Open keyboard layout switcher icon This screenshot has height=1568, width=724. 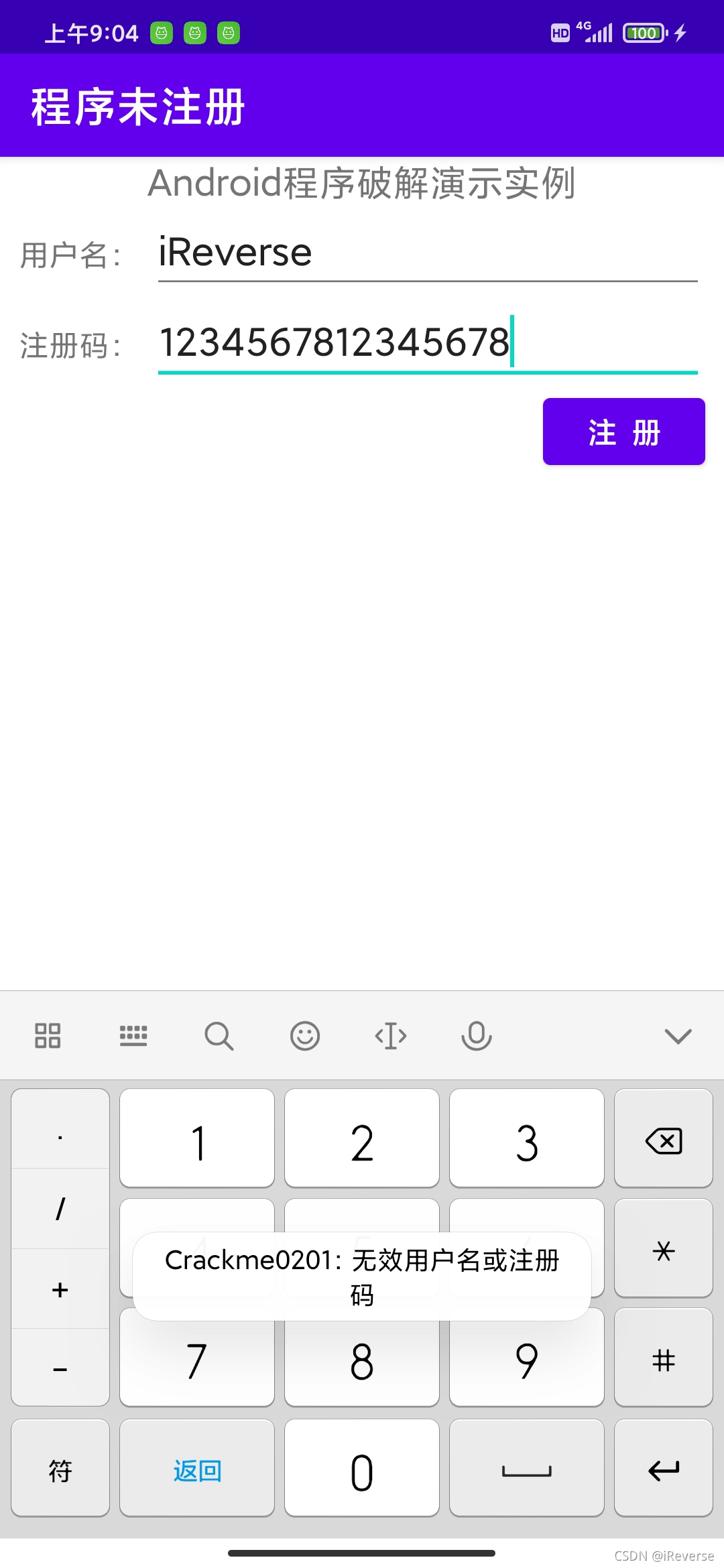pos(133,1036)
